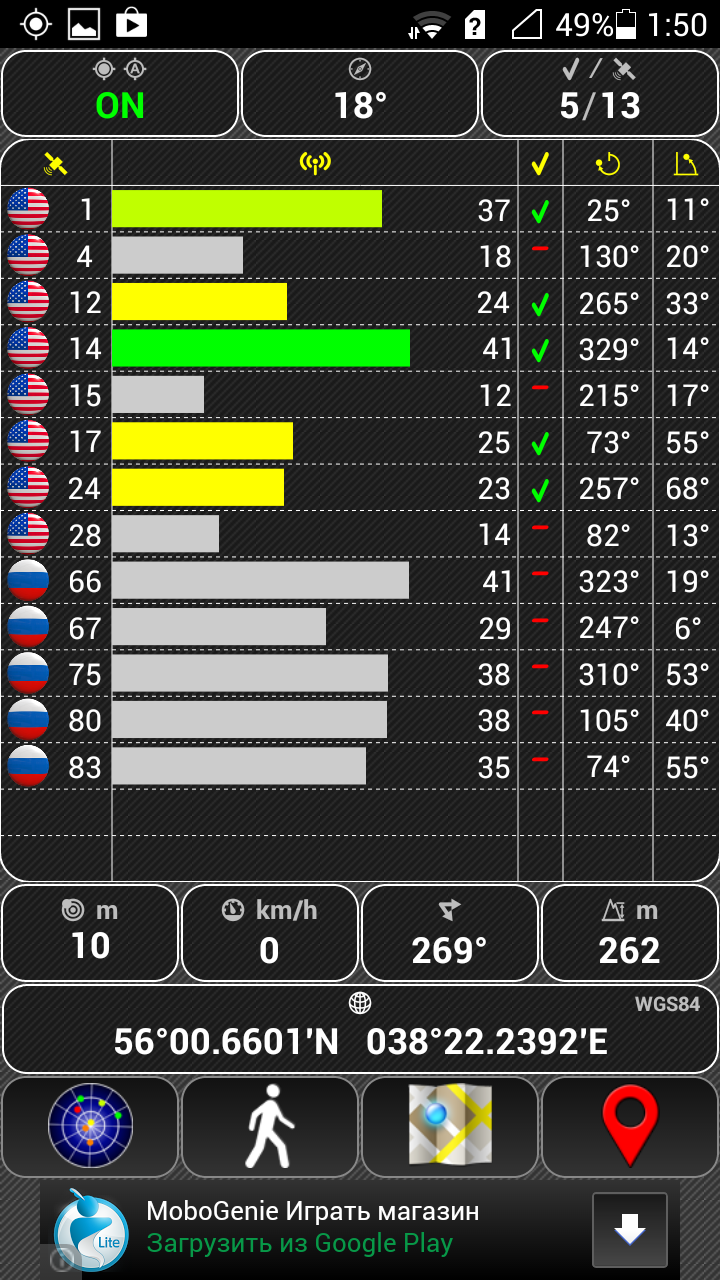Tap the red location pin button
The height and width of the screenshot is (1280, 720).
pyautogui.click(x=630, y=1127)
